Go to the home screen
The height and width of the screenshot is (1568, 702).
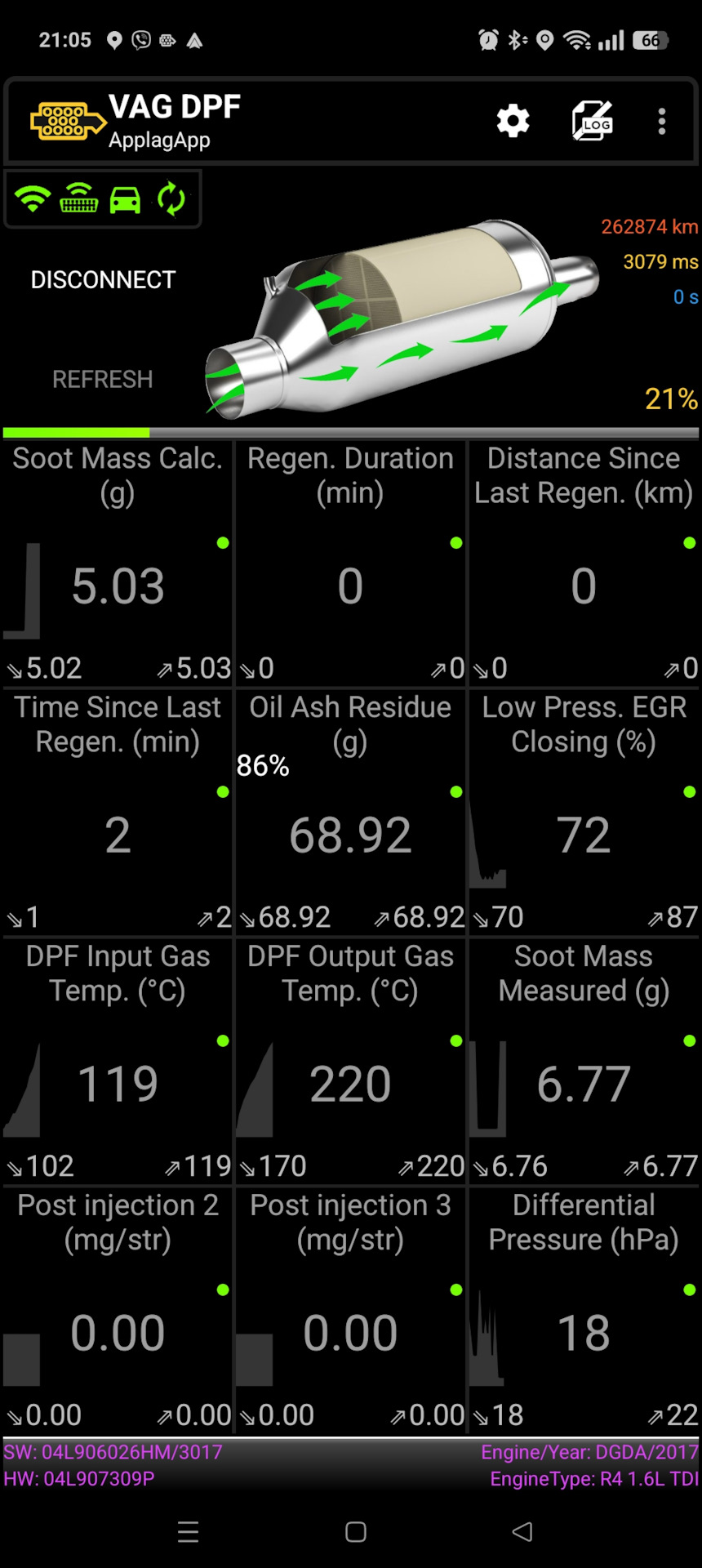tap(356, 1531)
